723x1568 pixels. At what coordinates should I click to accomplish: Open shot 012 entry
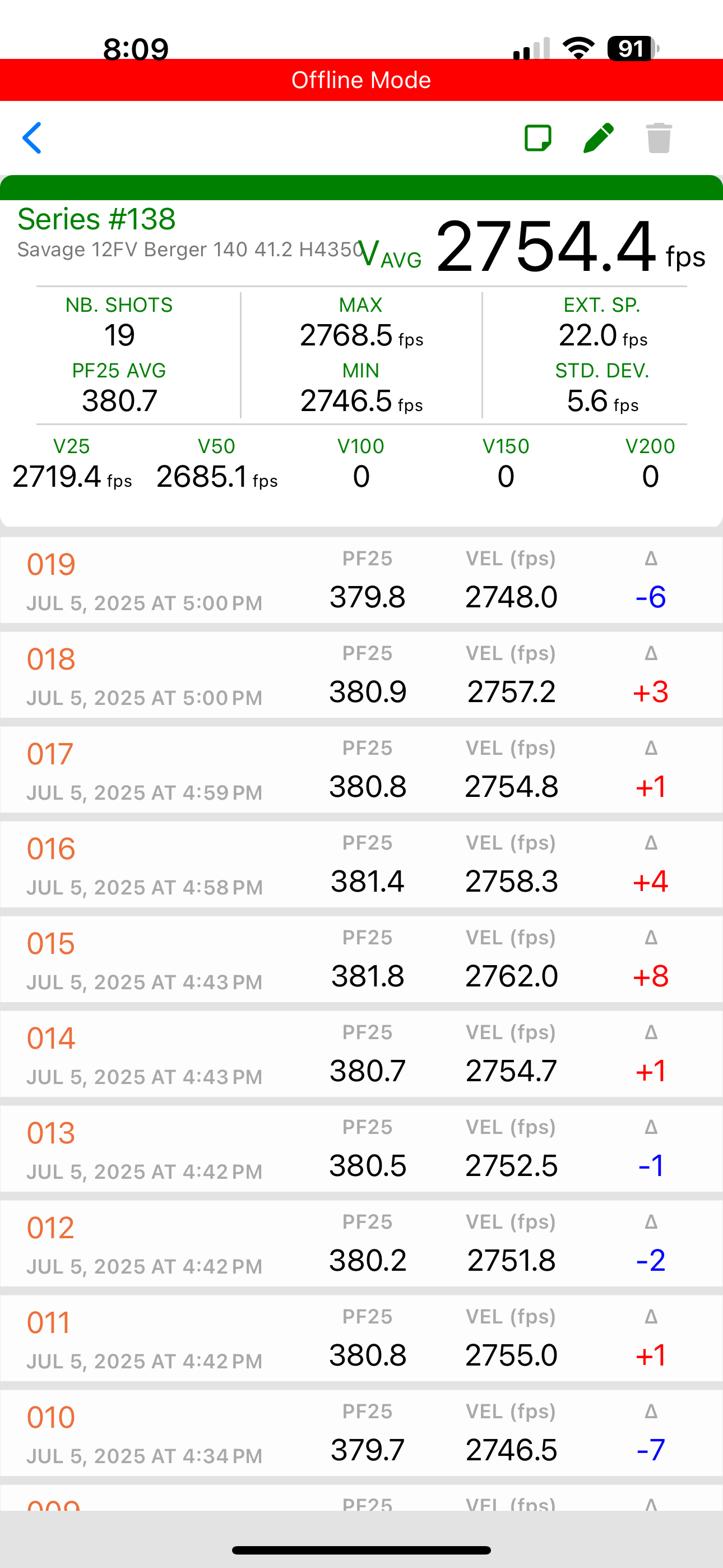(361, 1243)
